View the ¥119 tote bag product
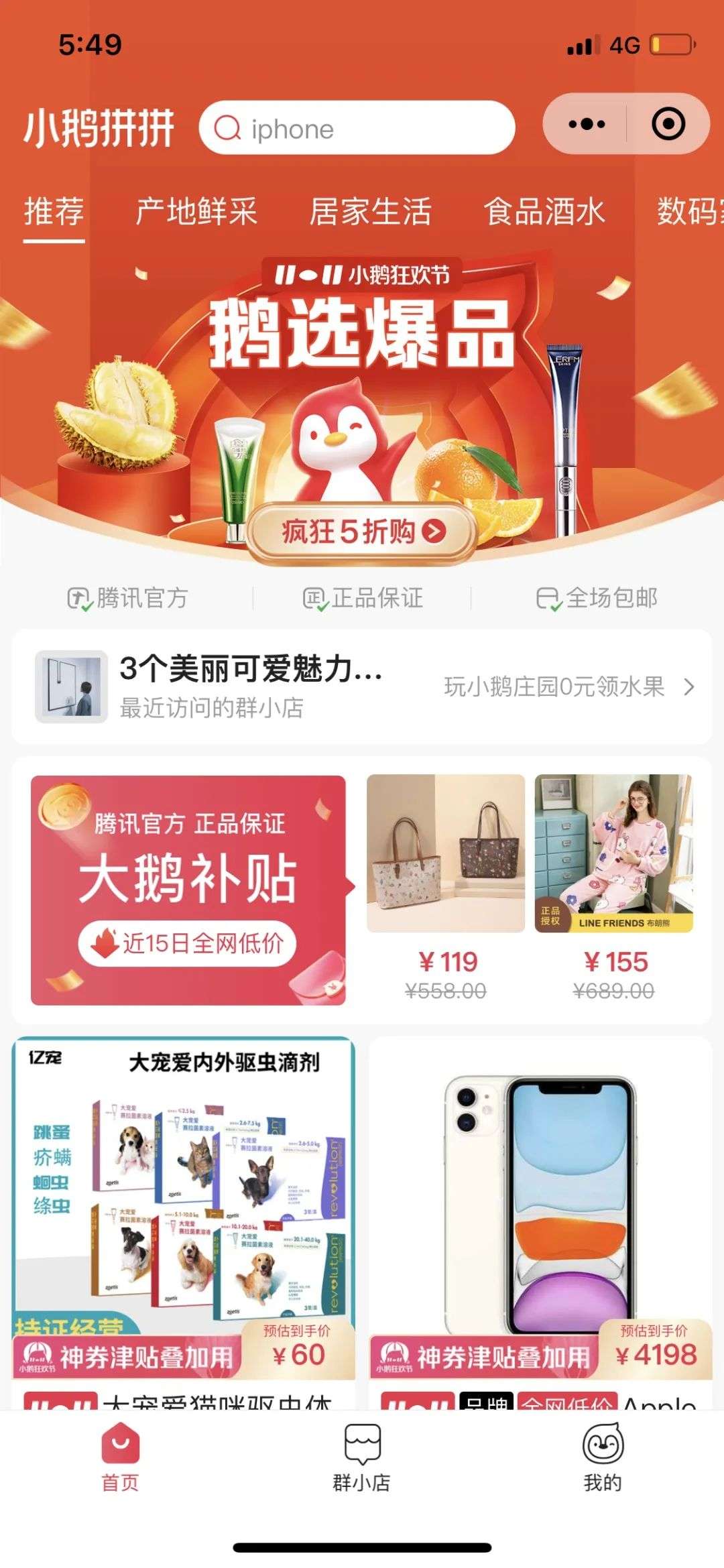The width and height of the screenshot is (724, 1568). pos(446,885)
